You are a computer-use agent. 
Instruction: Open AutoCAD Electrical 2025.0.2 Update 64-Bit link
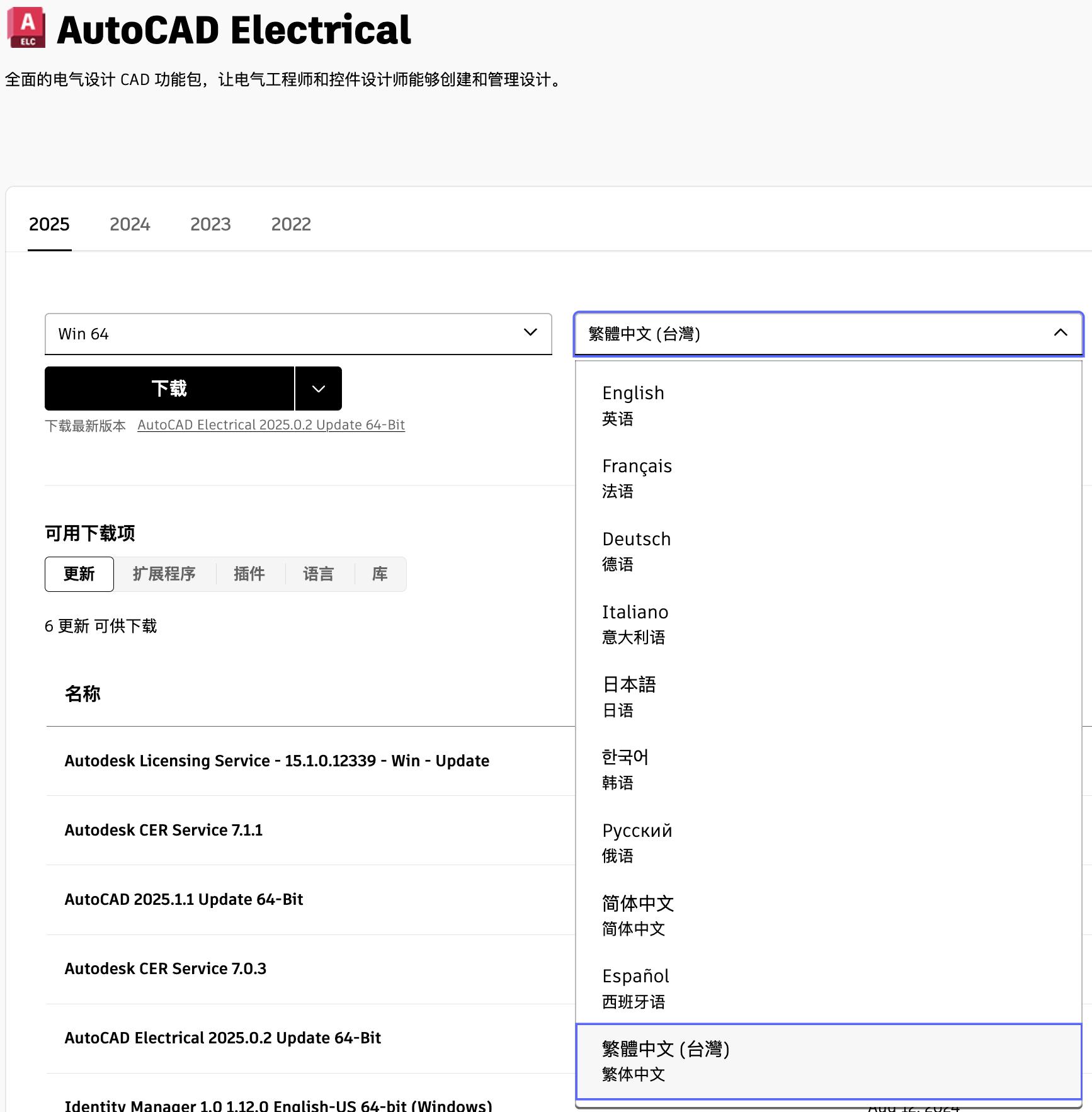271,425
